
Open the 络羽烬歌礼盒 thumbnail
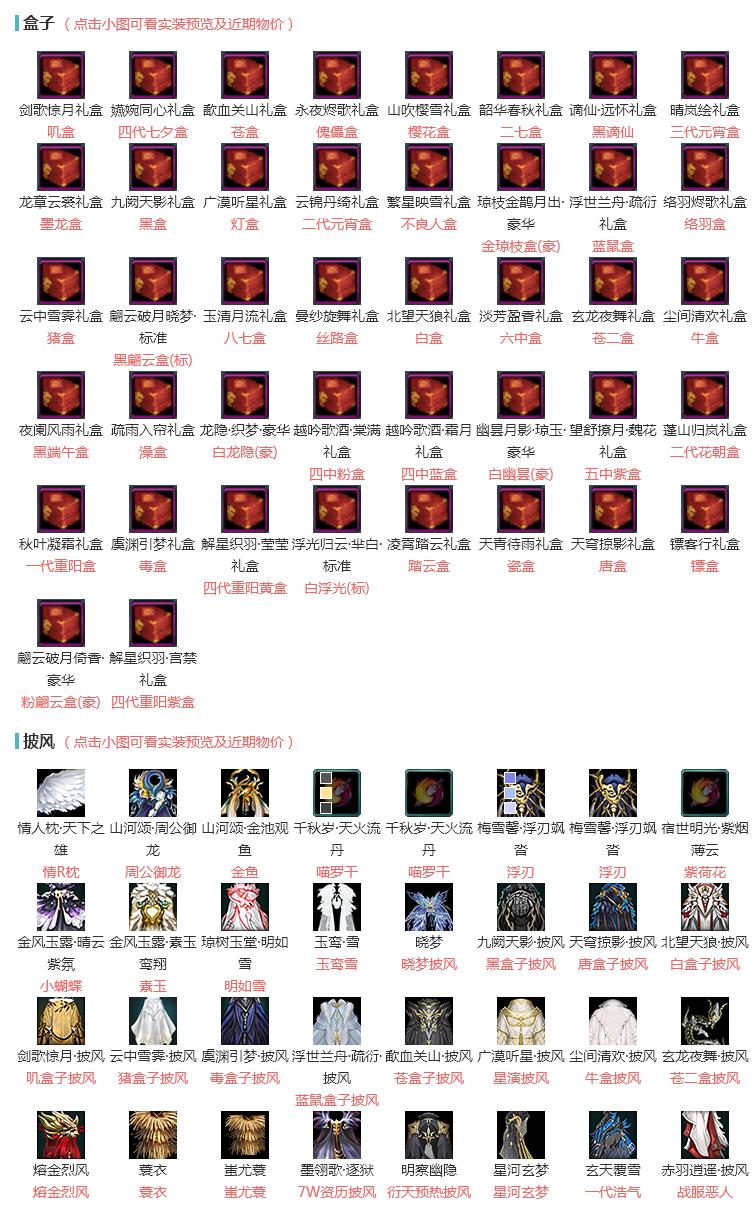click(x=705, y=167)
